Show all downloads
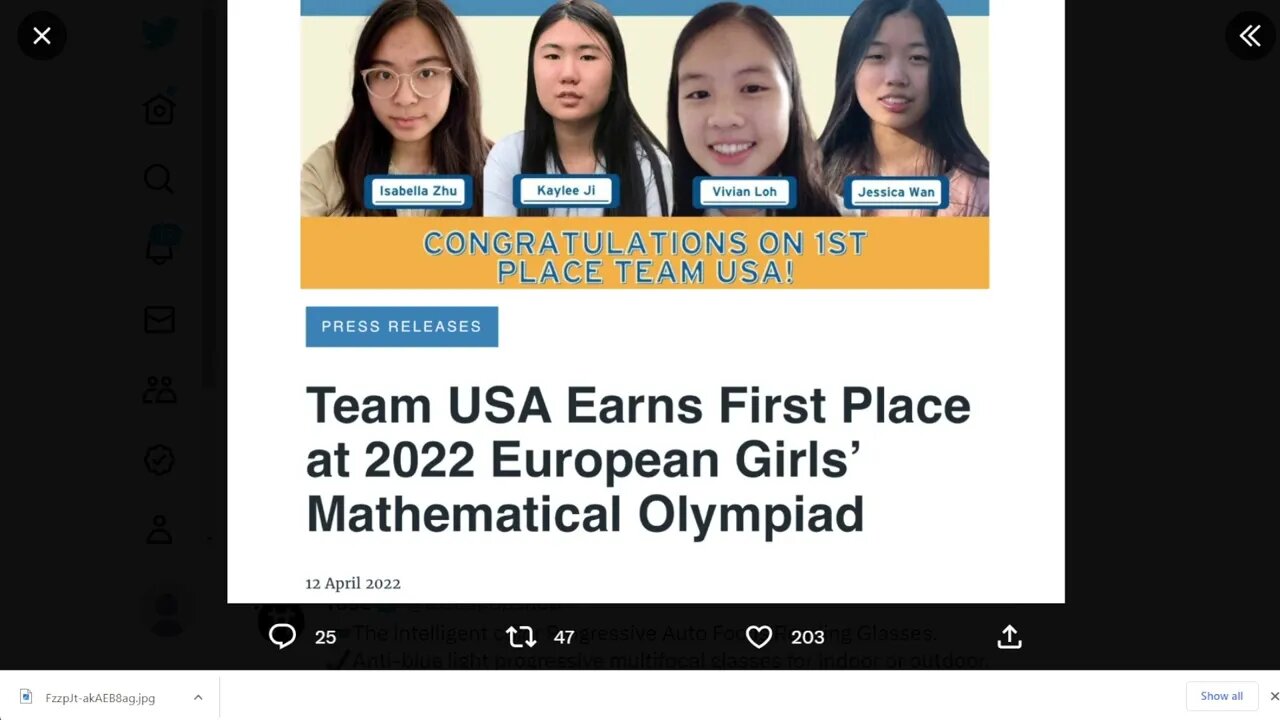Image resolution: width=1280 pixels, height=720 pixels. (1221, 696)
